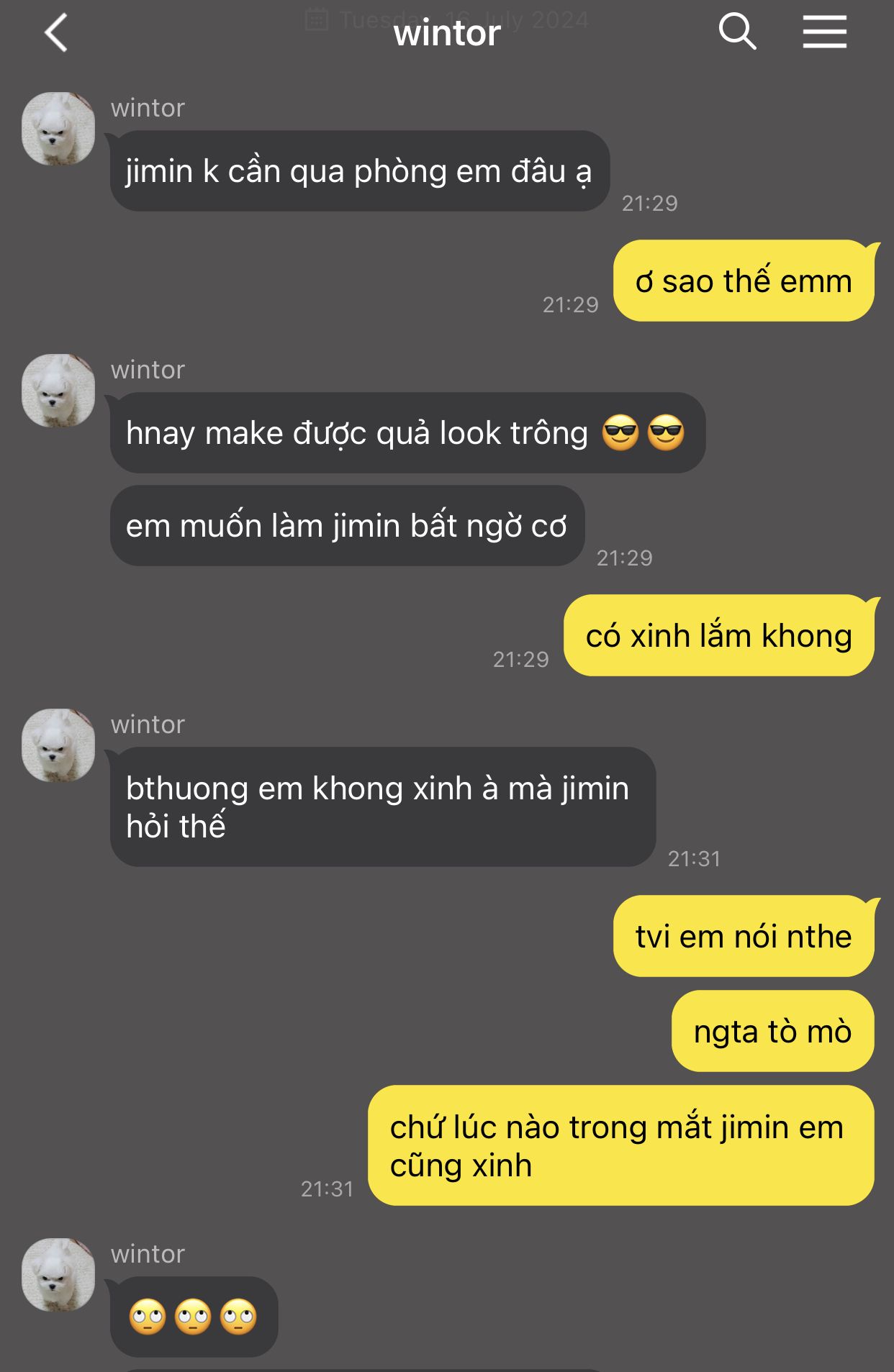This screenshot has width=894, height=1372.
Task: Open the chat hamburger menu
Action: pos(824,32)
